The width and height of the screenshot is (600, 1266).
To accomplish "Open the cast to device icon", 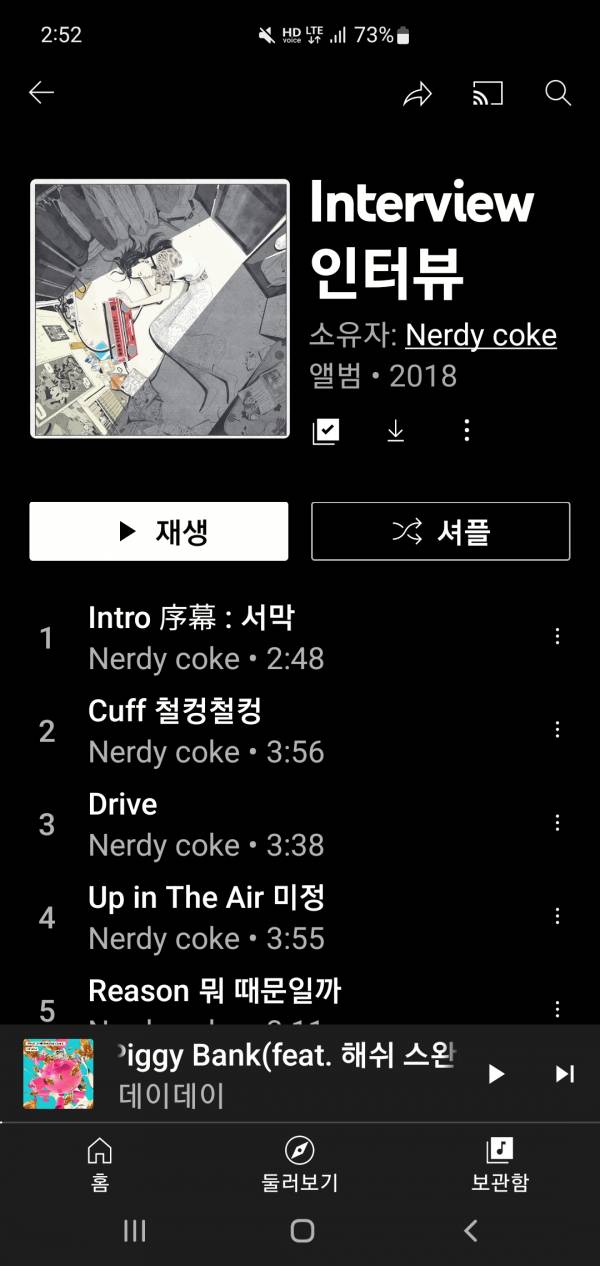I will click(487, 94).
